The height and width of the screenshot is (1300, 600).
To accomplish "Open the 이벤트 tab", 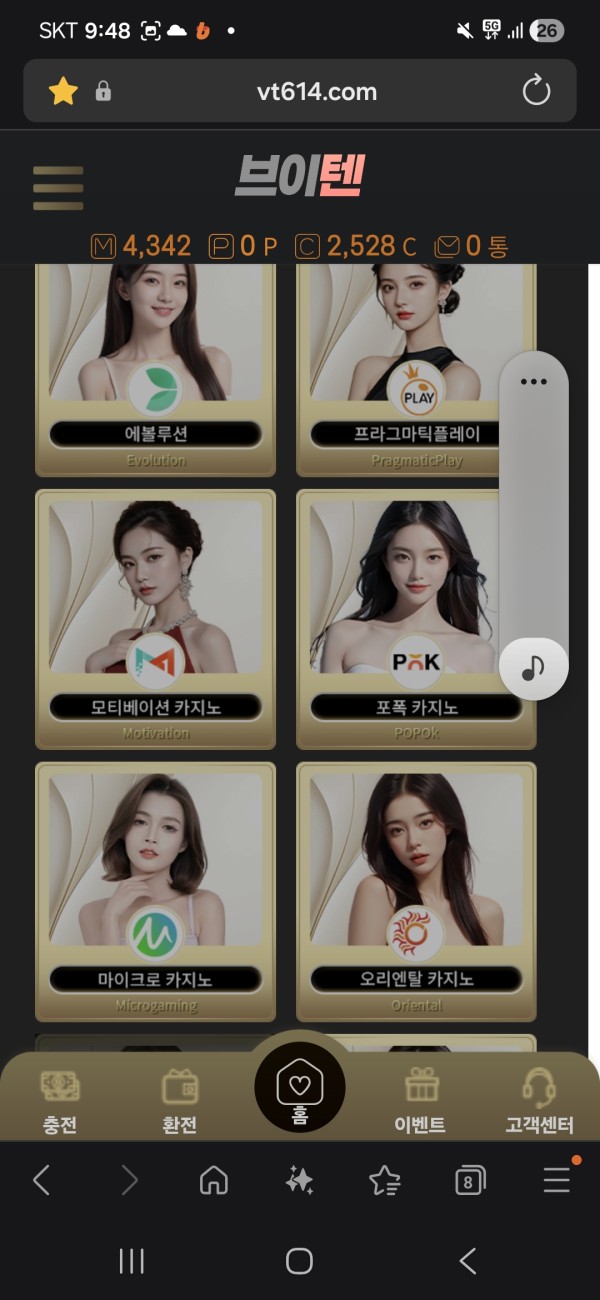I will (420, 1102).
